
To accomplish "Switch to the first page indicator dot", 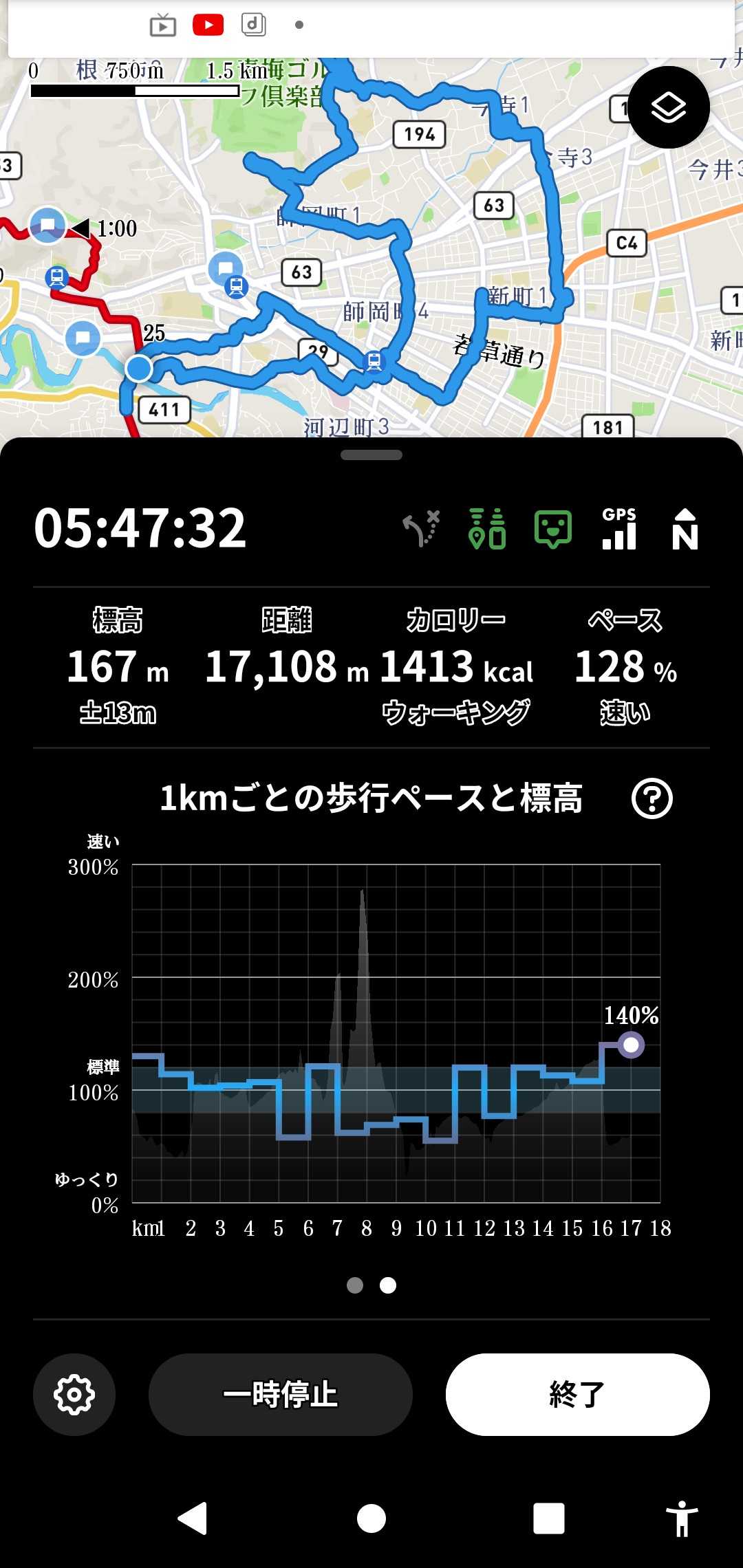I will [355, 1285].
